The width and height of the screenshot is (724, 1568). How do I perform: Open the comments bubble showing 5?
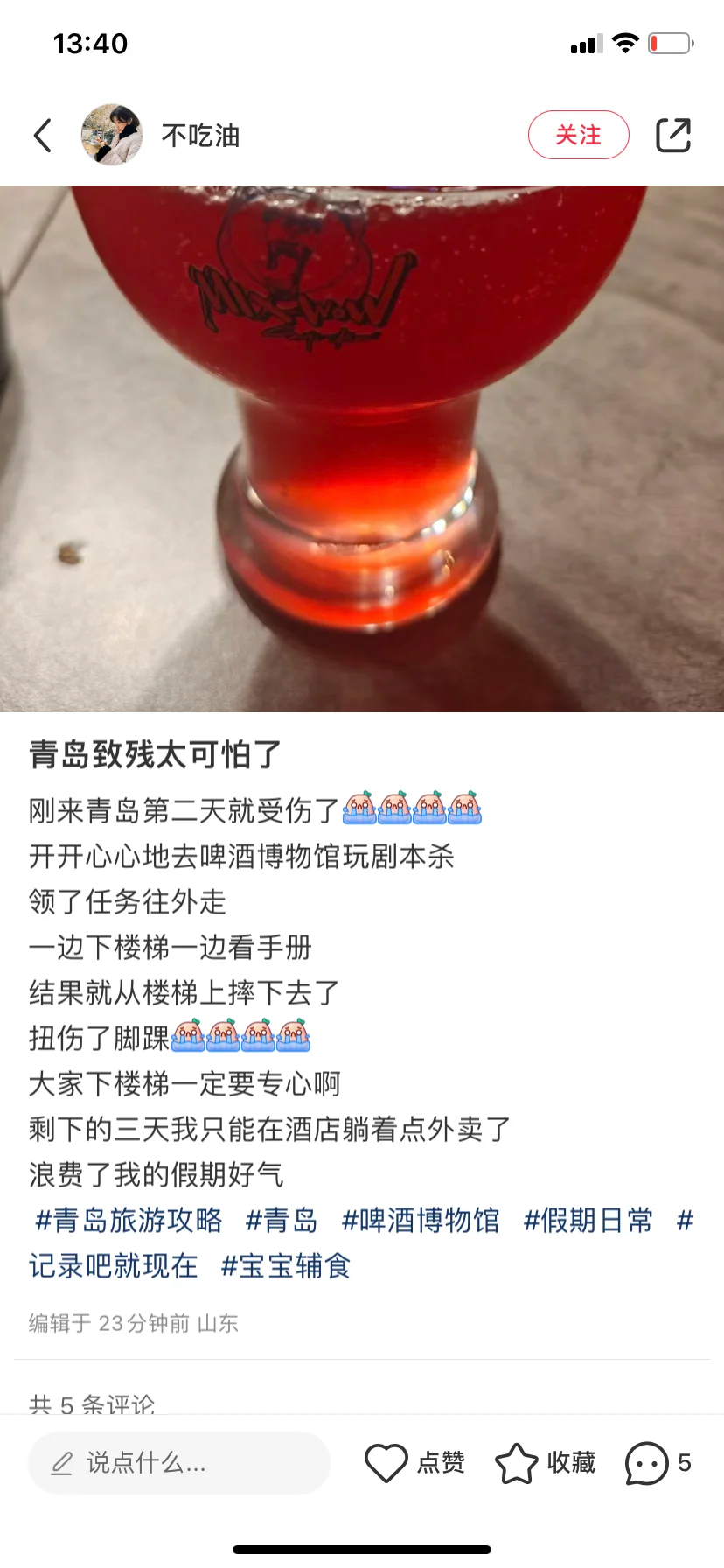point(658,1462)
